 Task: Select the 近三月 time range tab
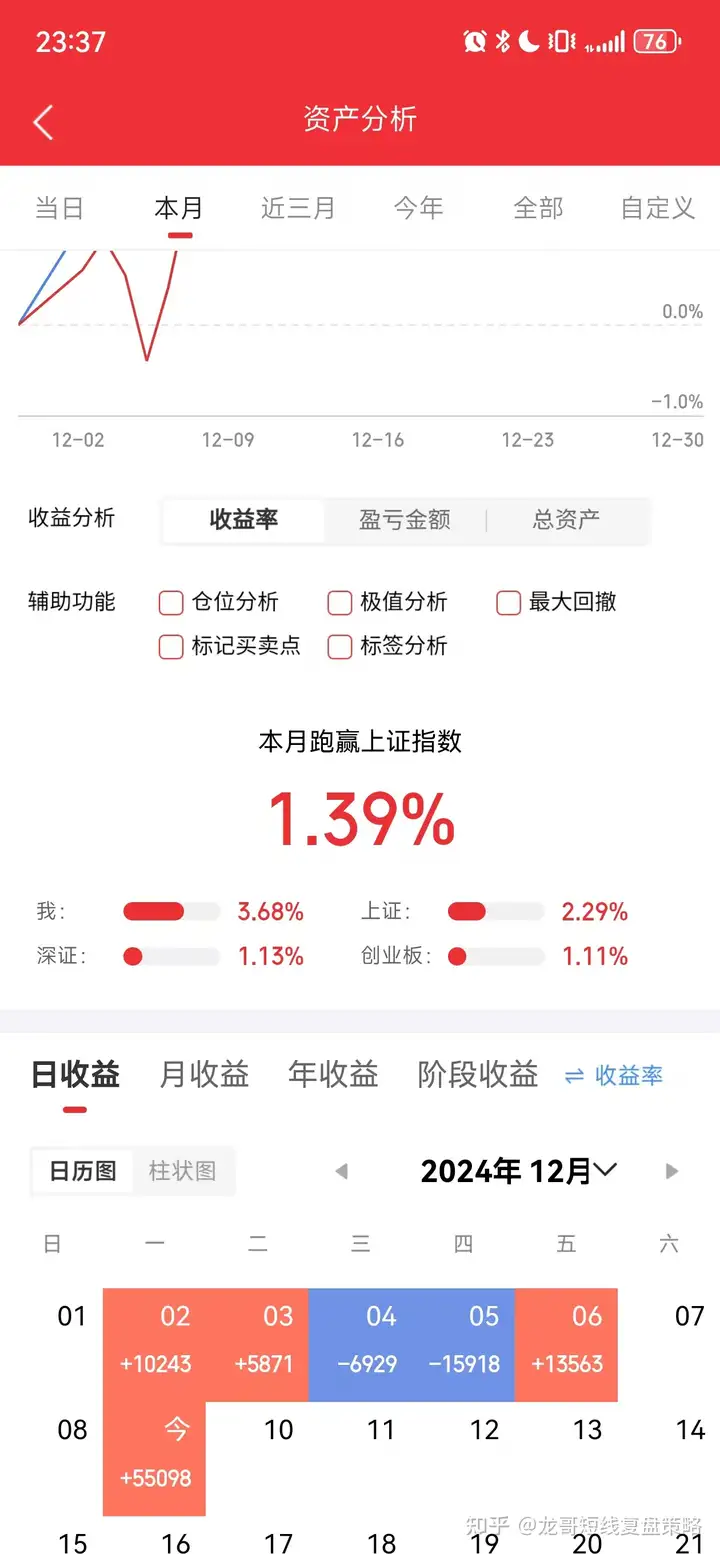298,208
